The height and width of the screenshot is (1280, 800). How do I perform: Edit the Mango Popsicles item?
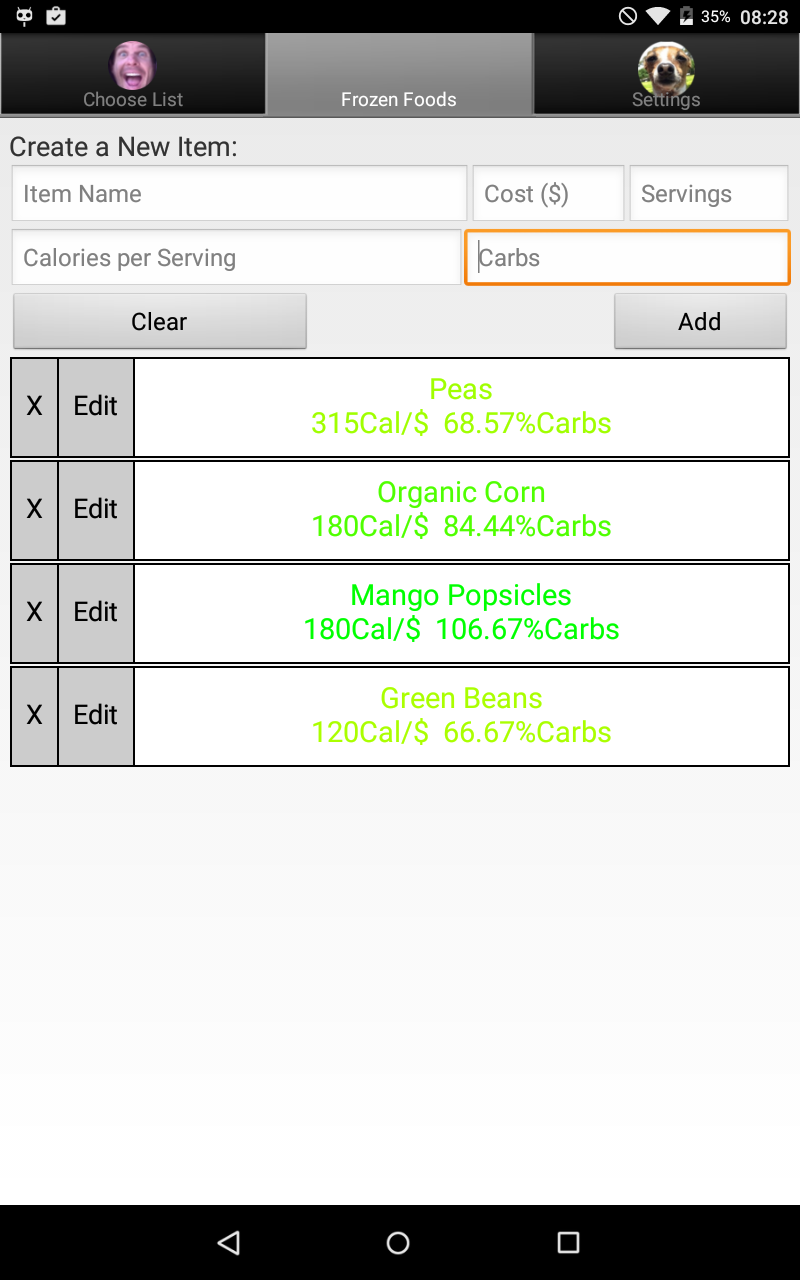(x=96, y=613)
